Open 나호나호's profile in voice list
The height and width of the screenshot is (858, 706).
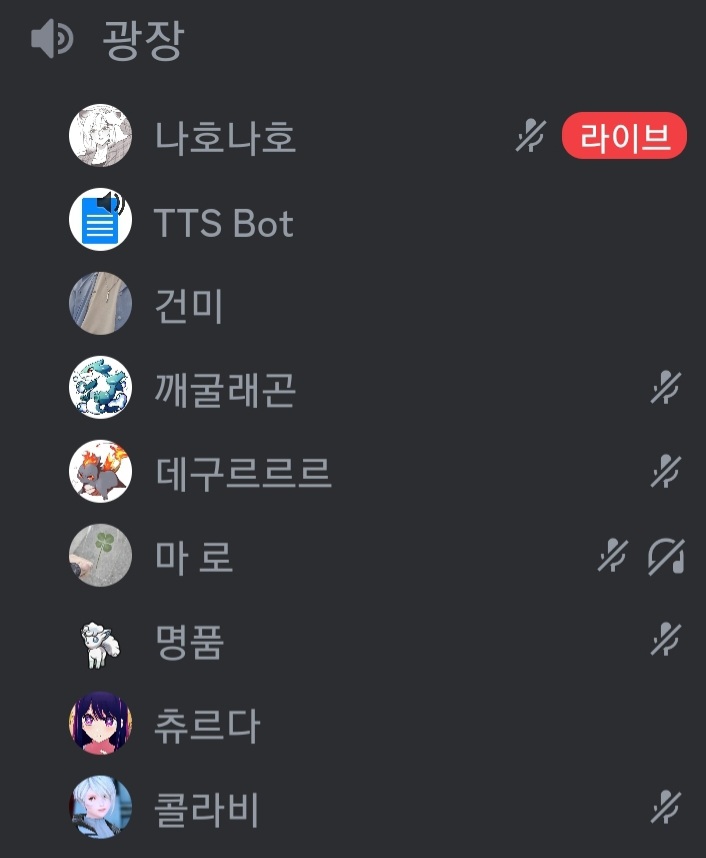coord(225,136)
